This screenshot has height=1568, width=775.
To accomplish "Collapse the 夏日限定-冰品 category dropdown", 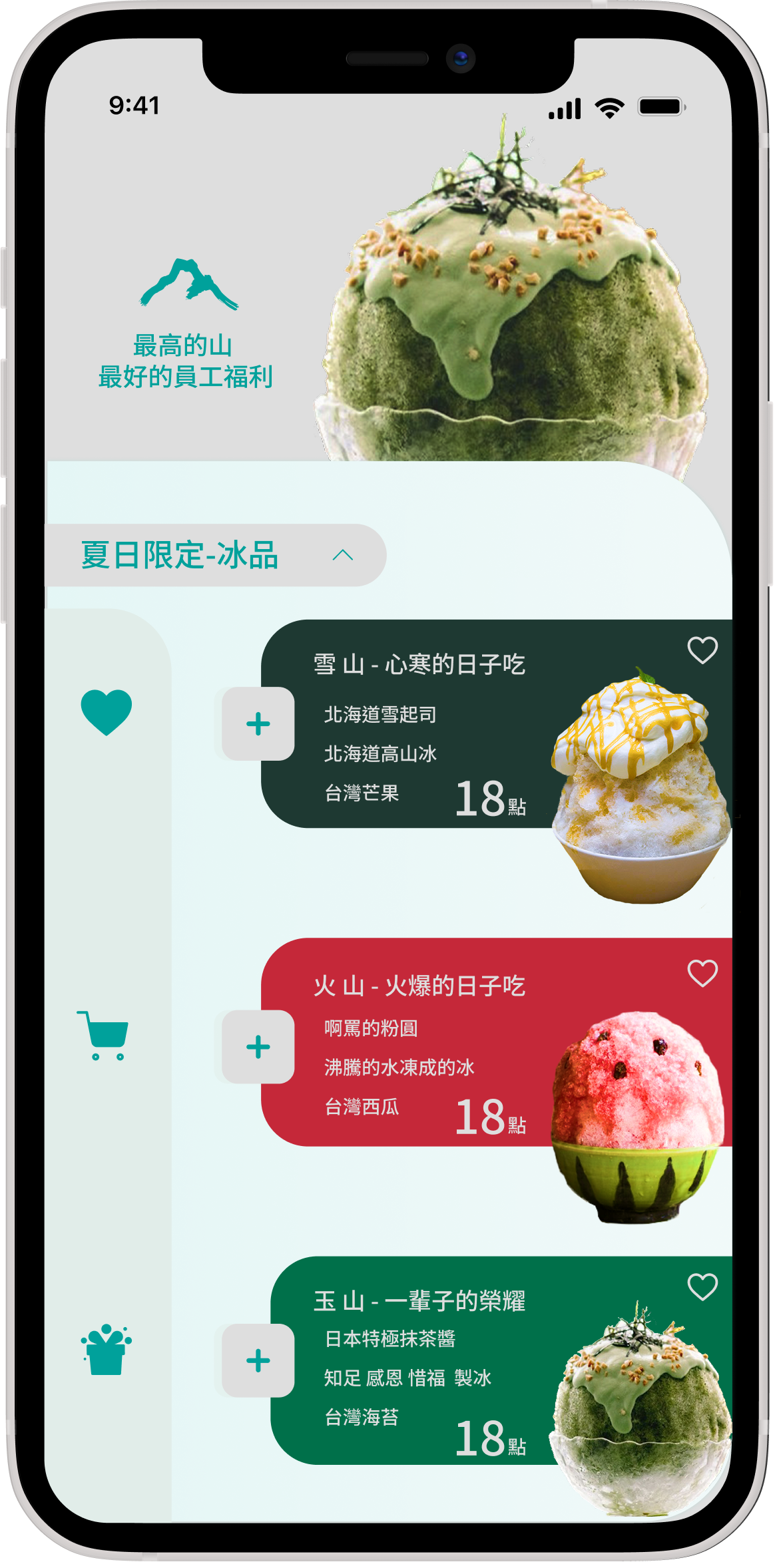I will click(x=342, y=555).
